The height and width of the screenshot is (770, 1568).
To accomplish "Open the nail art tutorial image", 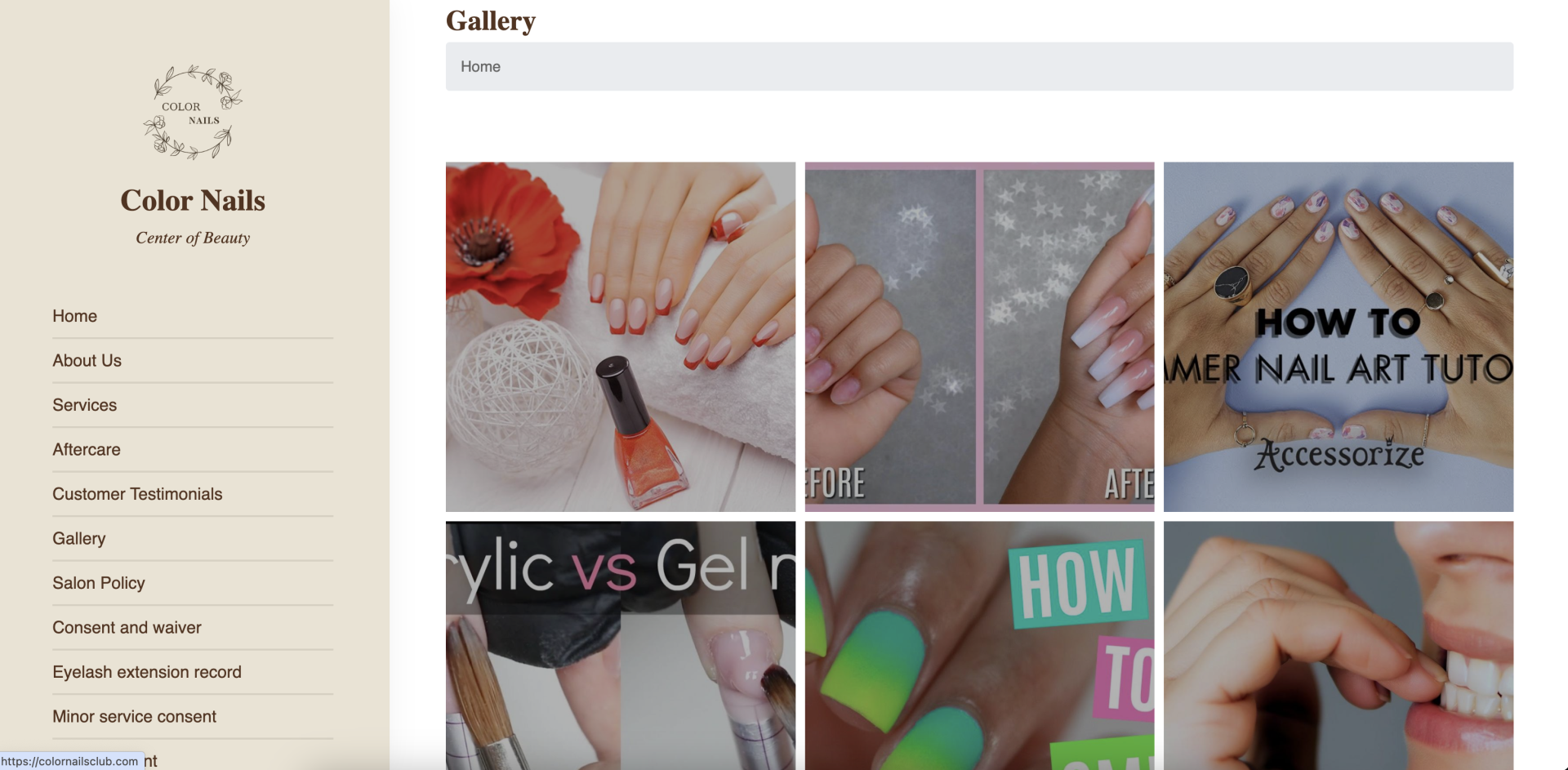I will click(x=1338, y=336).
